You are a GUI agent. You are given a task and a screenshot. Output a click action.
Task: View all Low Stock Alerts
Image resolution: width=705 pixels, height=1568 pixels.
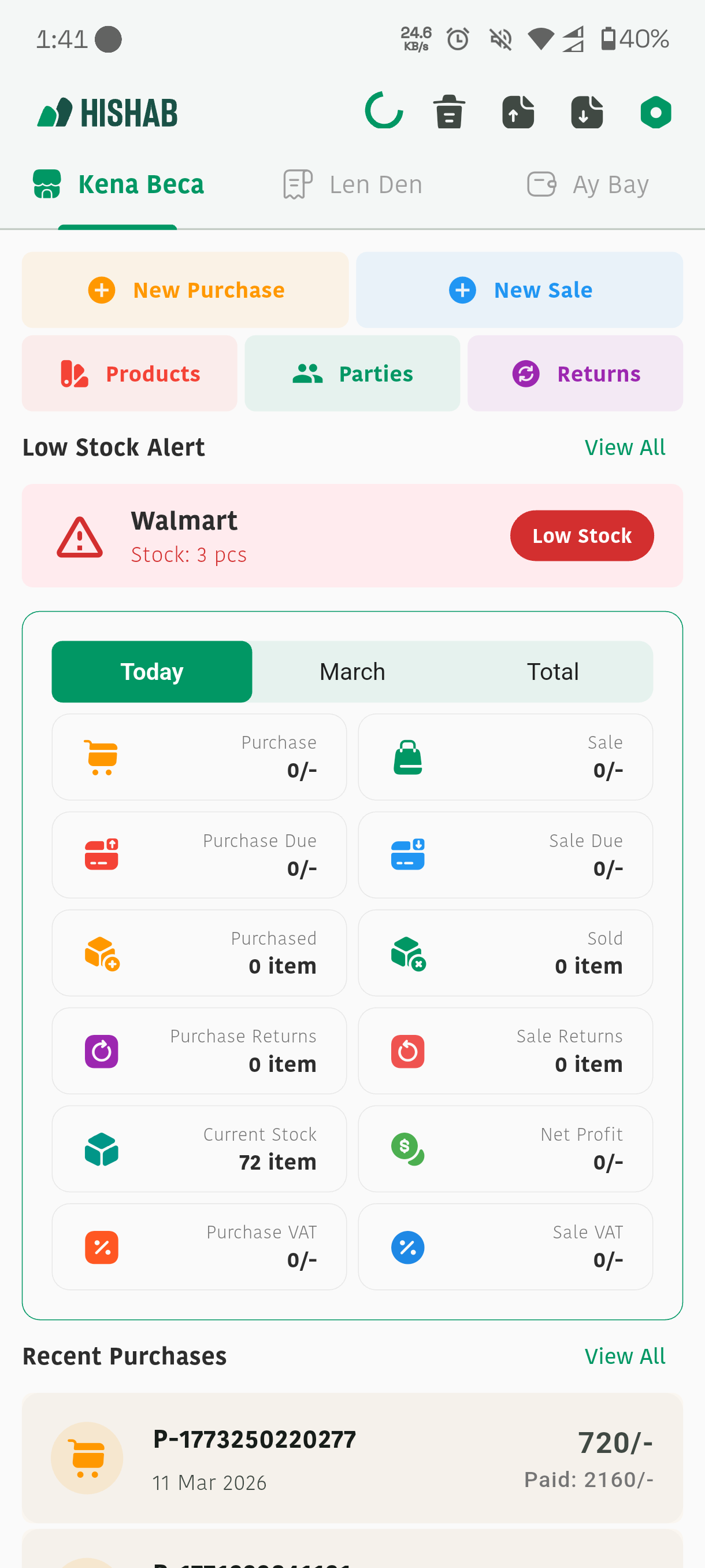[624, 448]
